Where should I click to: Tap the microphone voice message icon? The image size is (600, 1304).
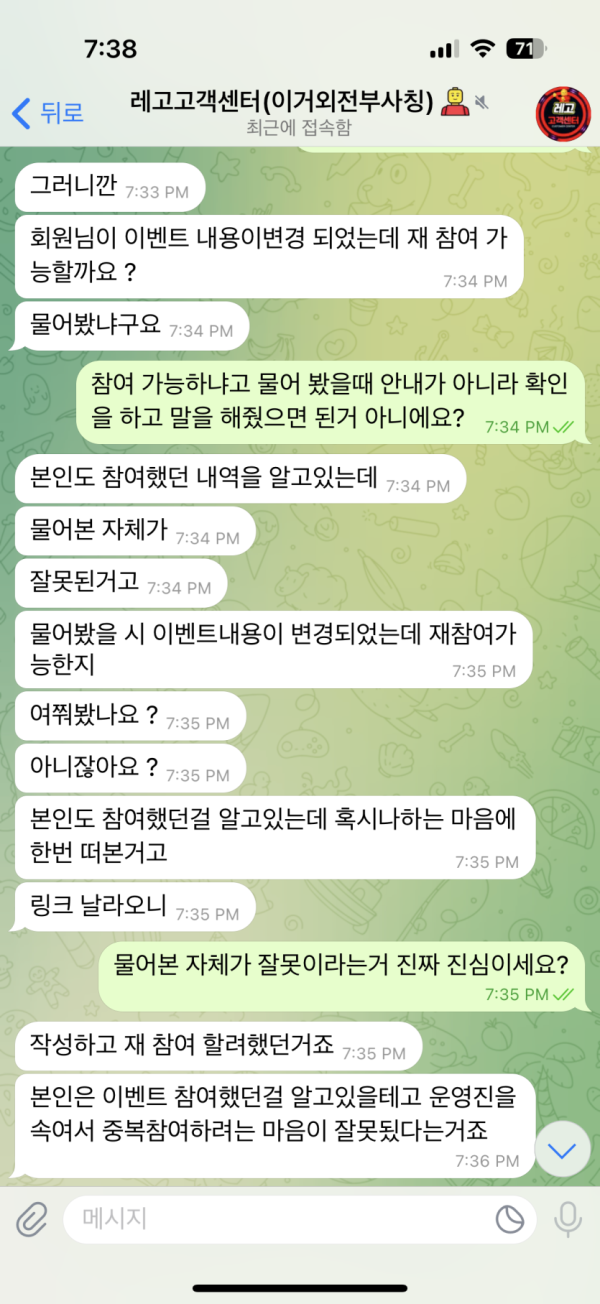click(569, 1219)
